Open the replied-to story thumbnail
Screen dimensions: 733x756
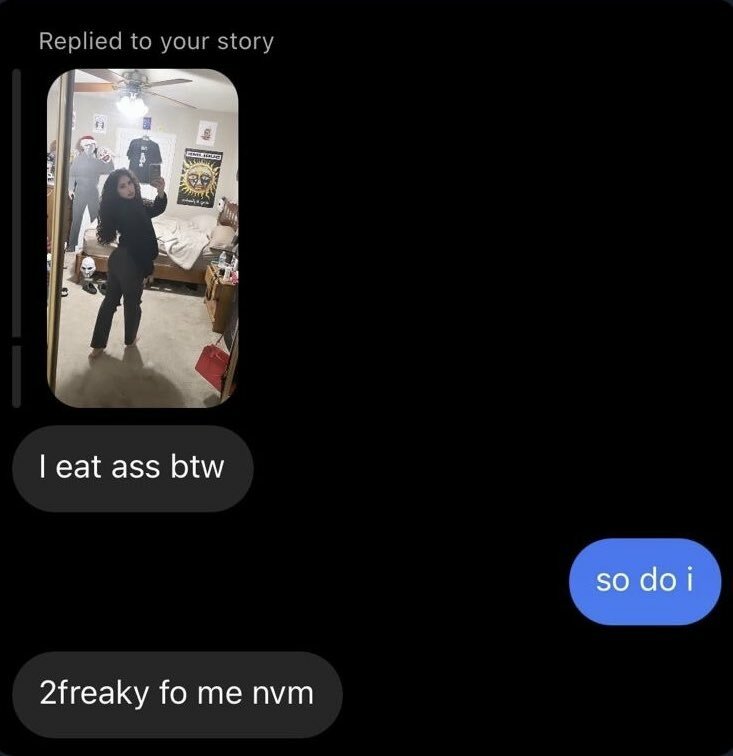tap(143, 238)
